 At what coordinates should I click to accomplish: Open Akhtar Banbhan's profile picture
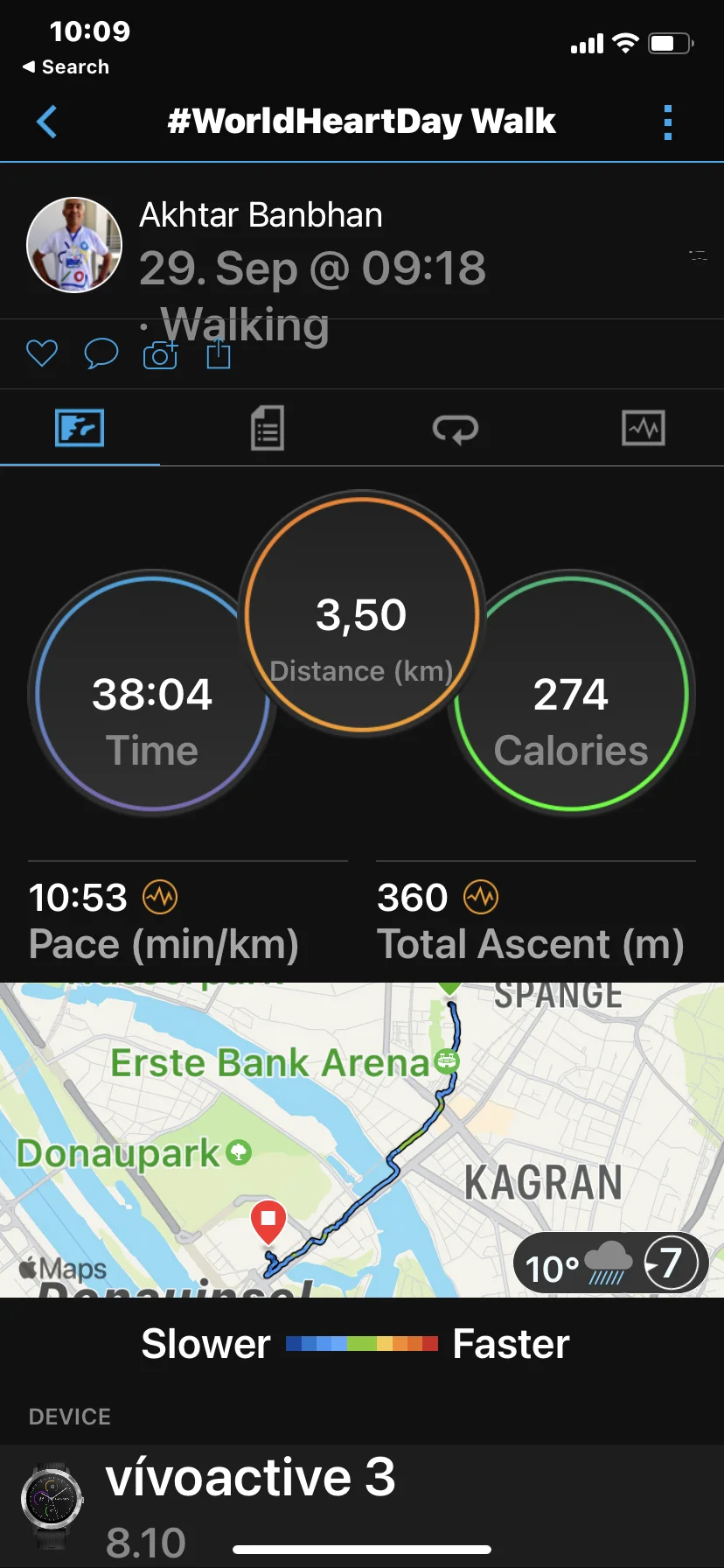pos(74,245)
